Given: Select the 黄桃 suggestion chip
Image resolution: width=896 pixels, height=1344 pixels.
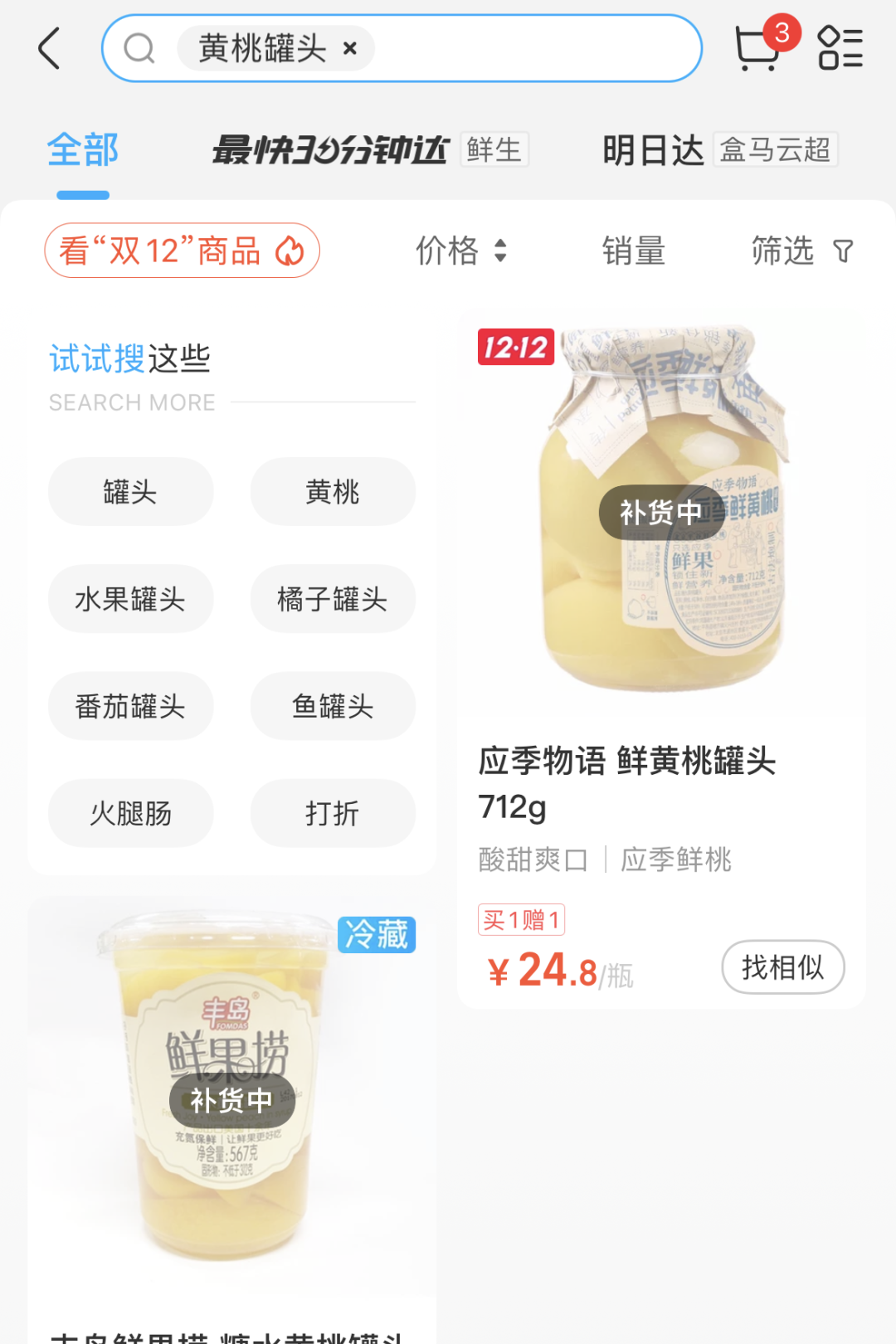Looking at the screenshot, I should (333, 492).
